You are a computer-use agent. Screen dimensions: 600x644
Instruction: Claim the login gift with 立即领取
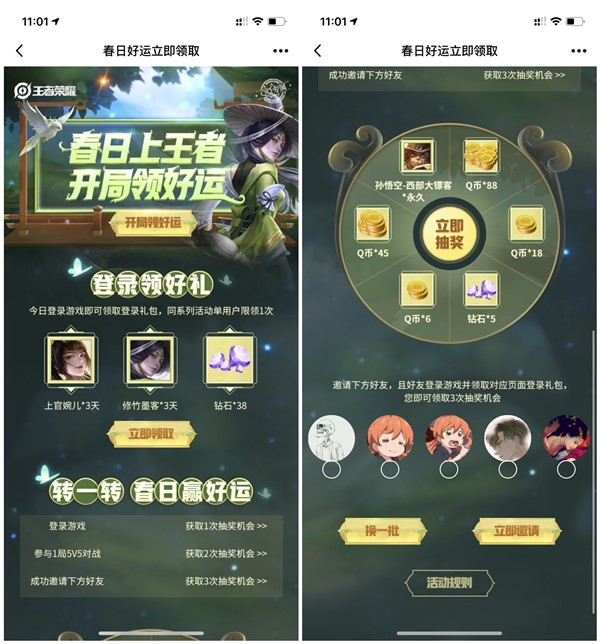(x=152, y=433)
